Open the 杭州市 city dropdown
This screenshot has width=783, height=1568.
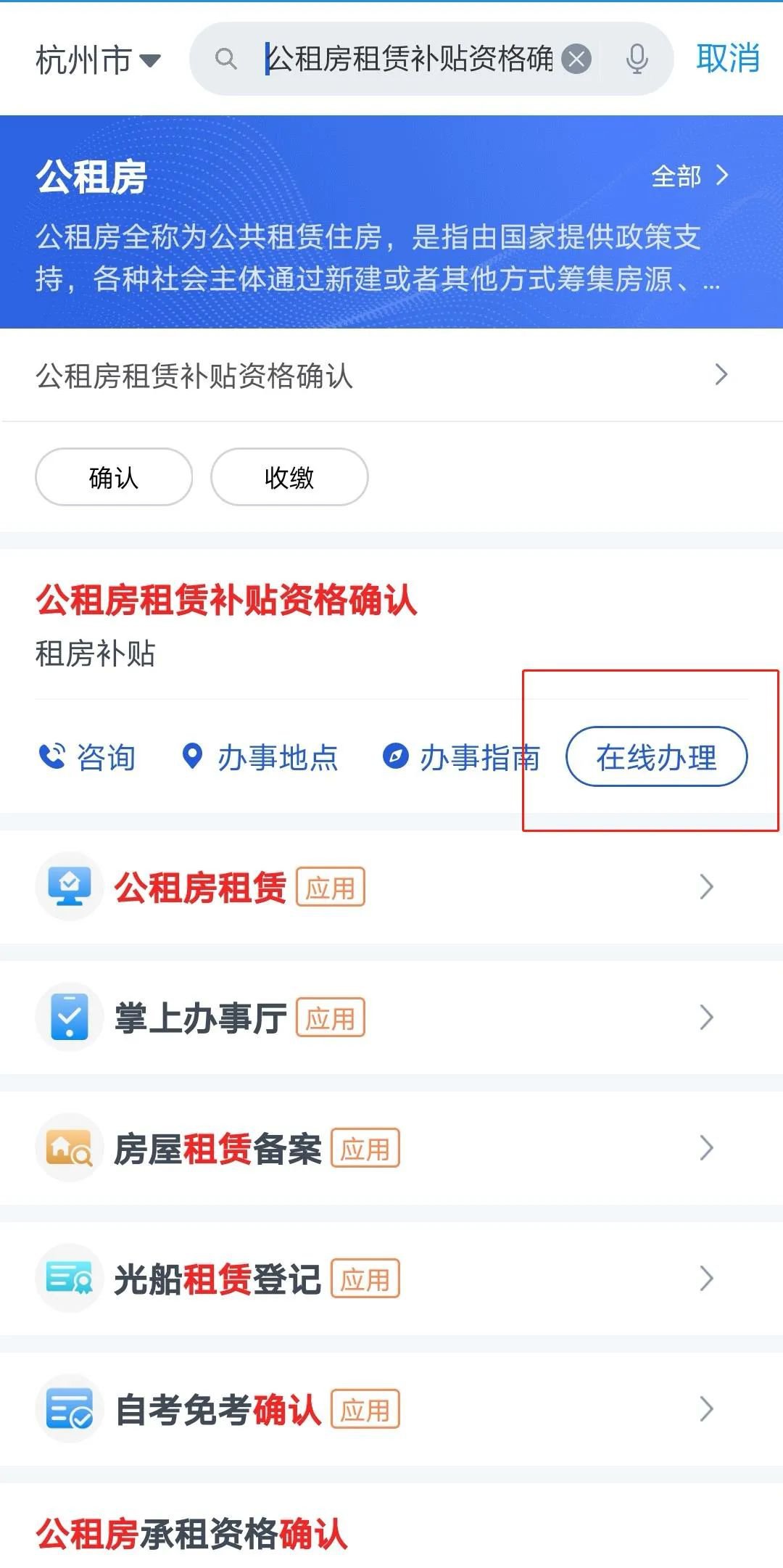(x=98, y=59)
